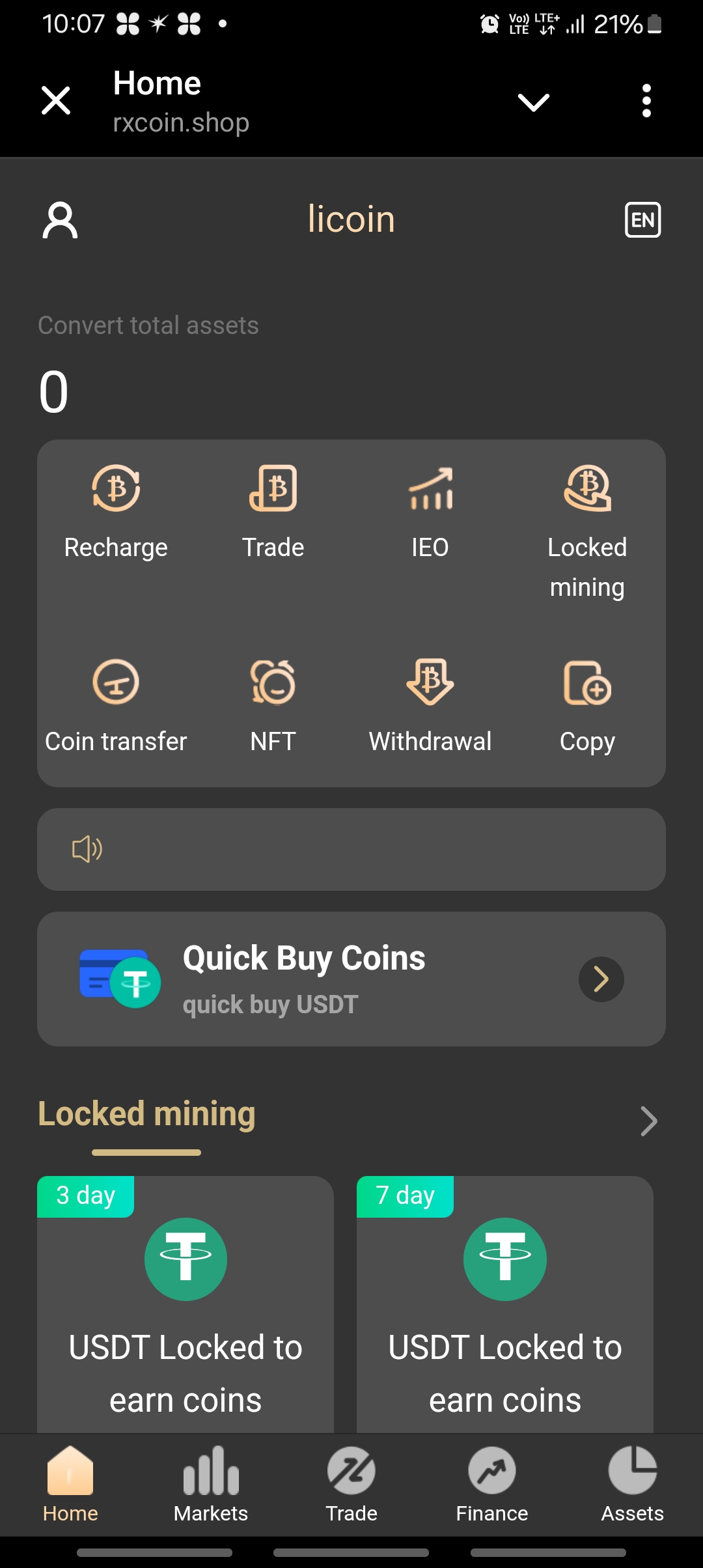Go to Withdrawal
This screenshot has width=703, height=1568.
click(x=430, y=706)
